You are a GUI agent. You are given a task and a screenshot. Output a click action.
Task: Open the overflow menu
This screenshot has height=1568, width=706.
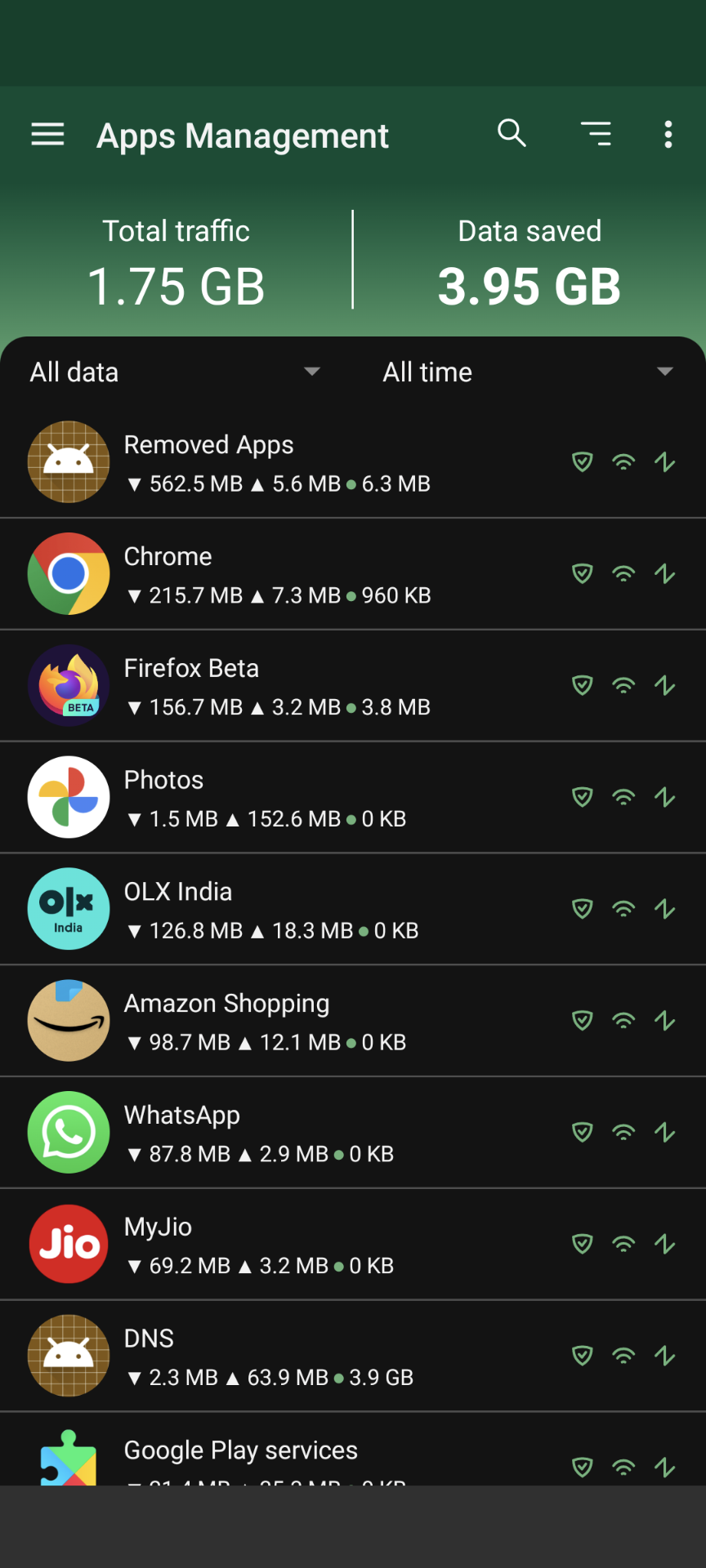point(668,134)
